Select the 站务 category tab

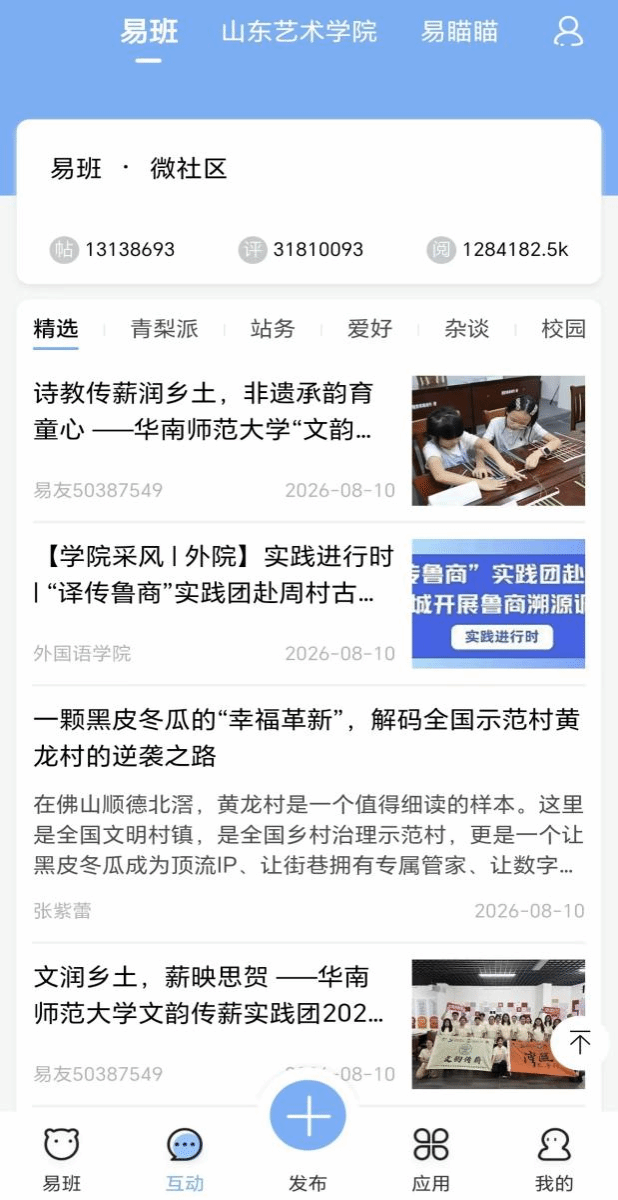pyautogui.click(x=273, y=329)
